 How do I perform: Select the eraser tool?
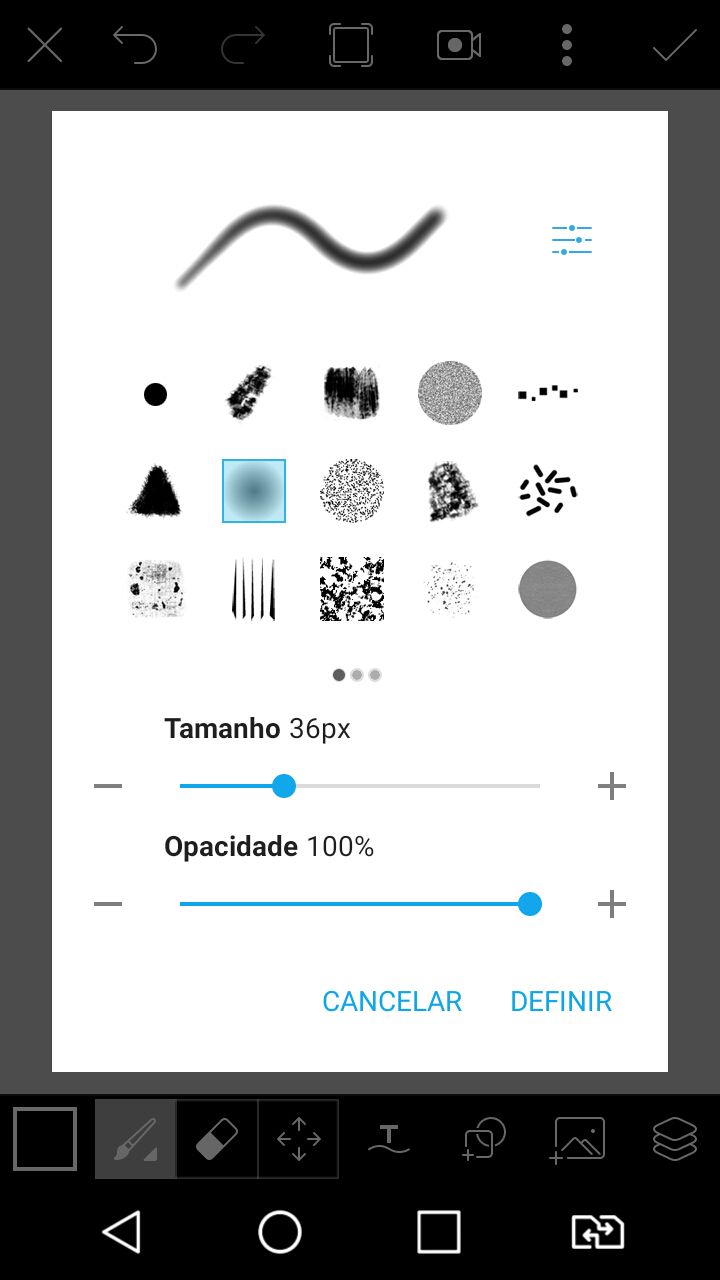click(x=217, y=1139)
